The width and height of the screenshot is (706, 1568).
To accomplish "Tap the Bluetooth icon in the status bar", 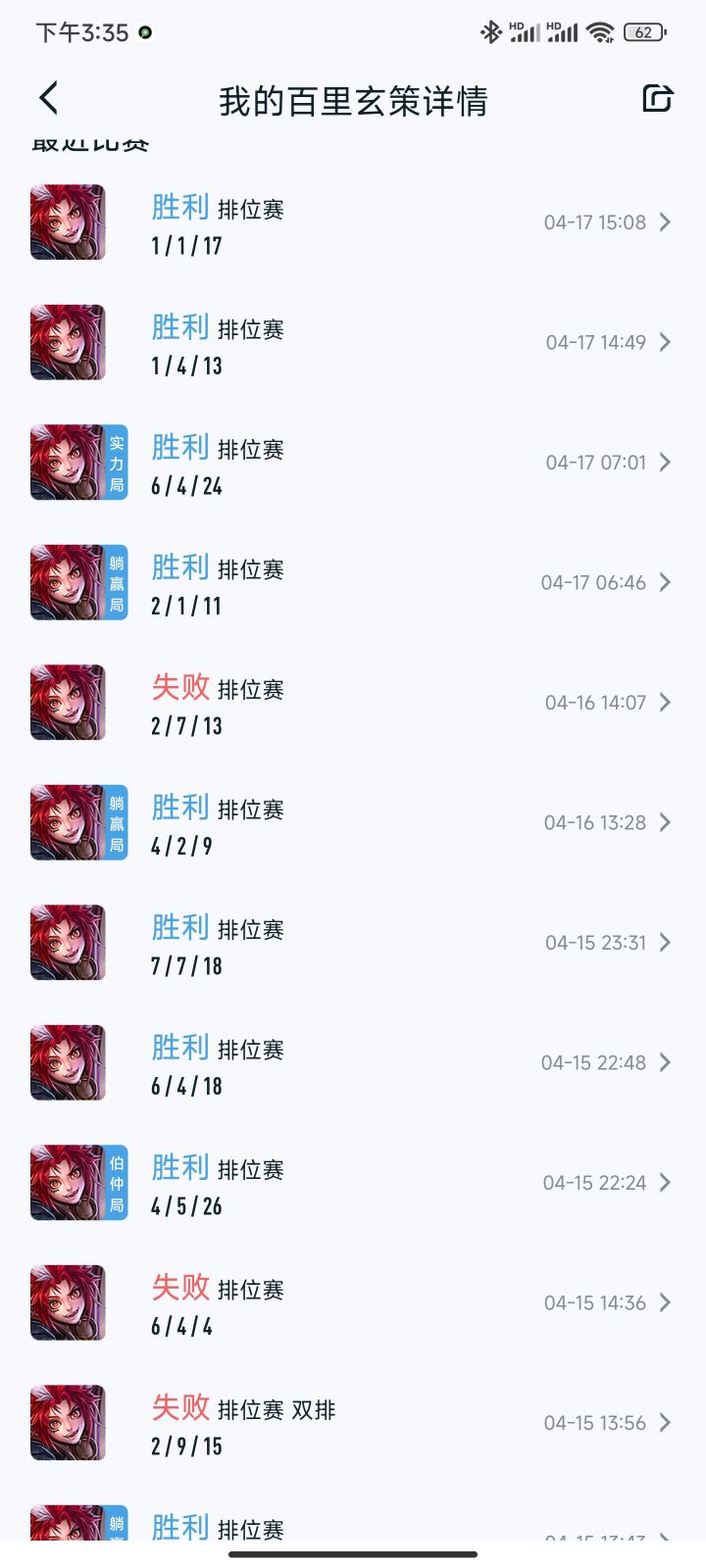I will pyautogui.click(x=487, y=31).
